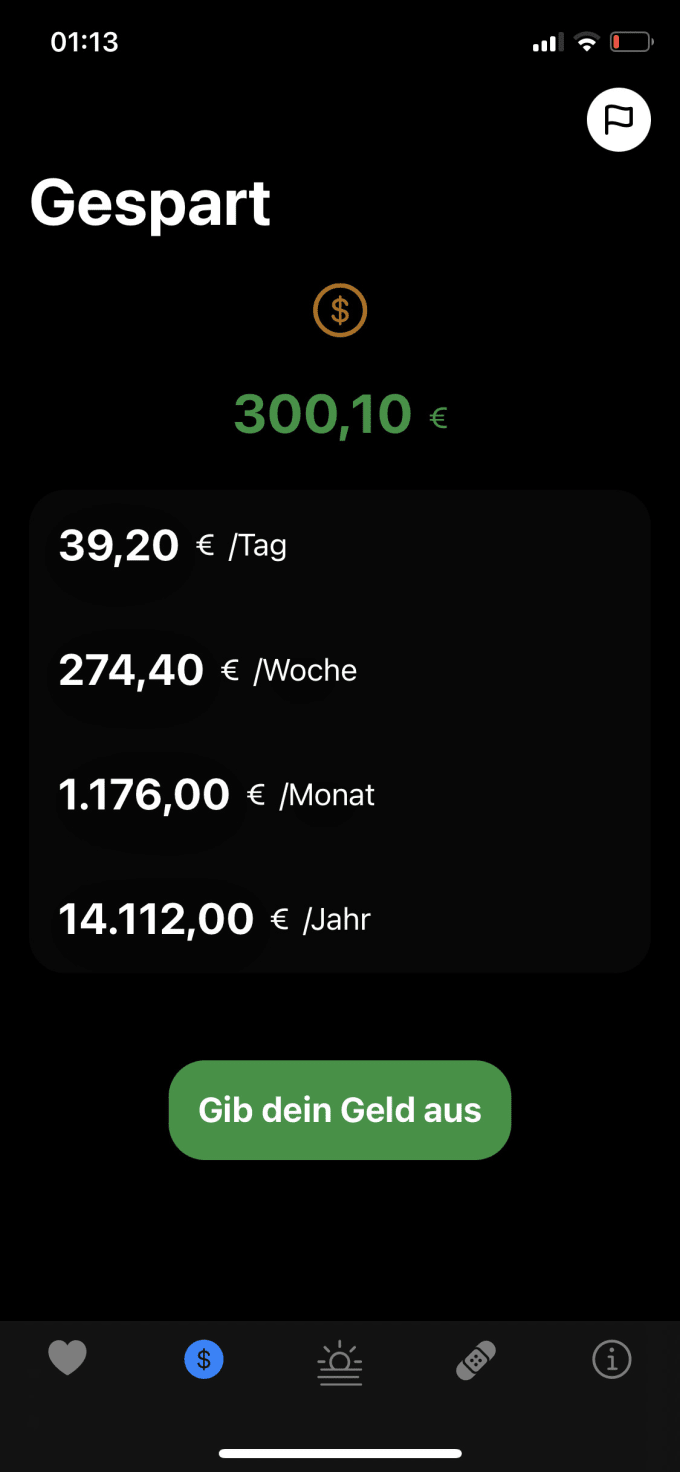Screen dimensions: 680x1472
Task: Open the info tab
Action: [x=612, y=1360]
